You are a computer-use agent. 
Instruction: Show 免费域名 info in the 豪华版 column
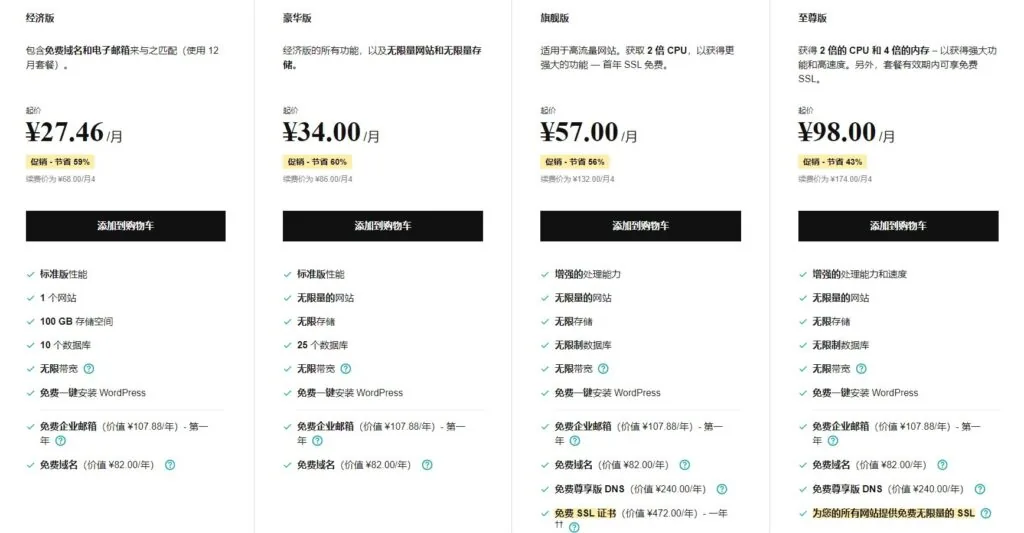pos(427,465)
